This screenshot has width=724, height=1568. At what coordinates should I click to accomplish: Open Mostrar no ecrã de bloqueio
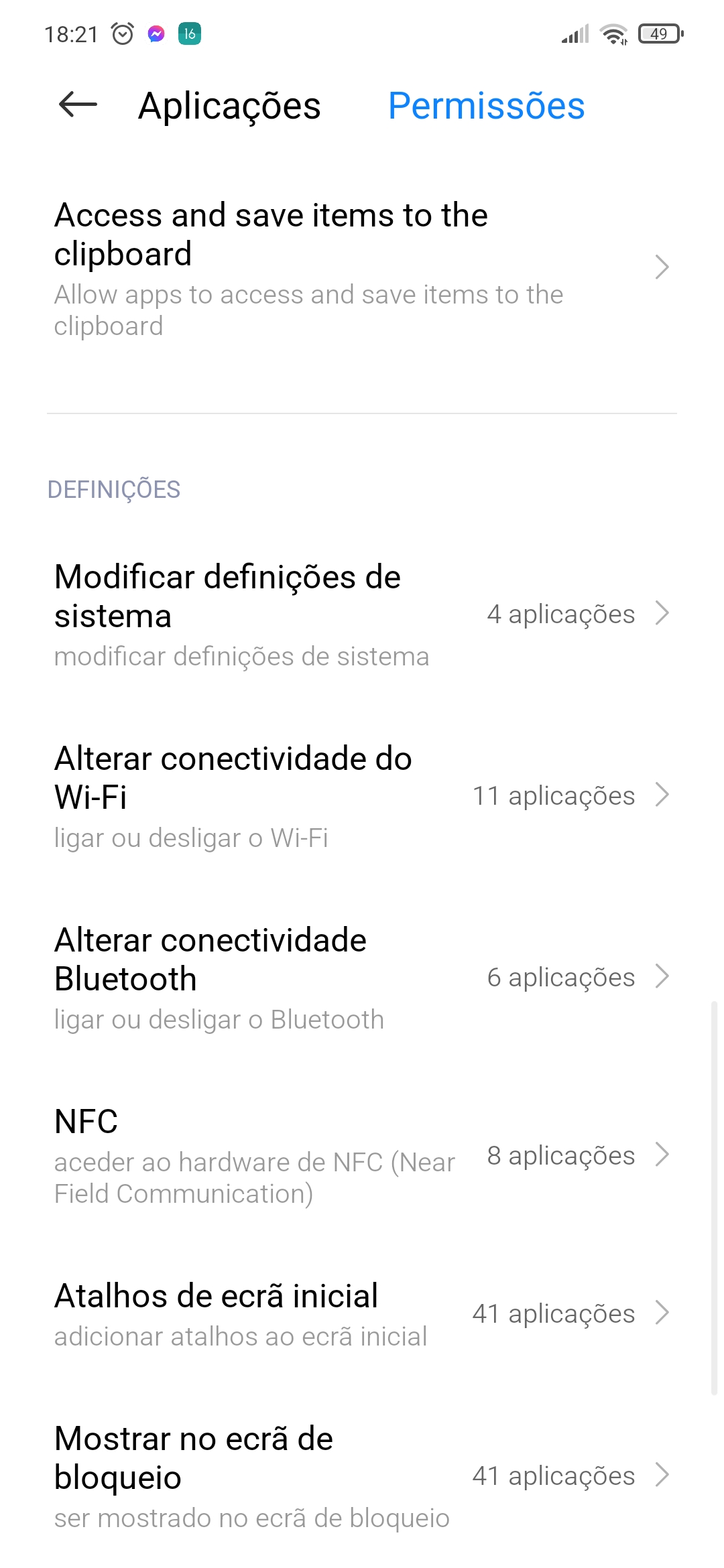click(362, 1476)
